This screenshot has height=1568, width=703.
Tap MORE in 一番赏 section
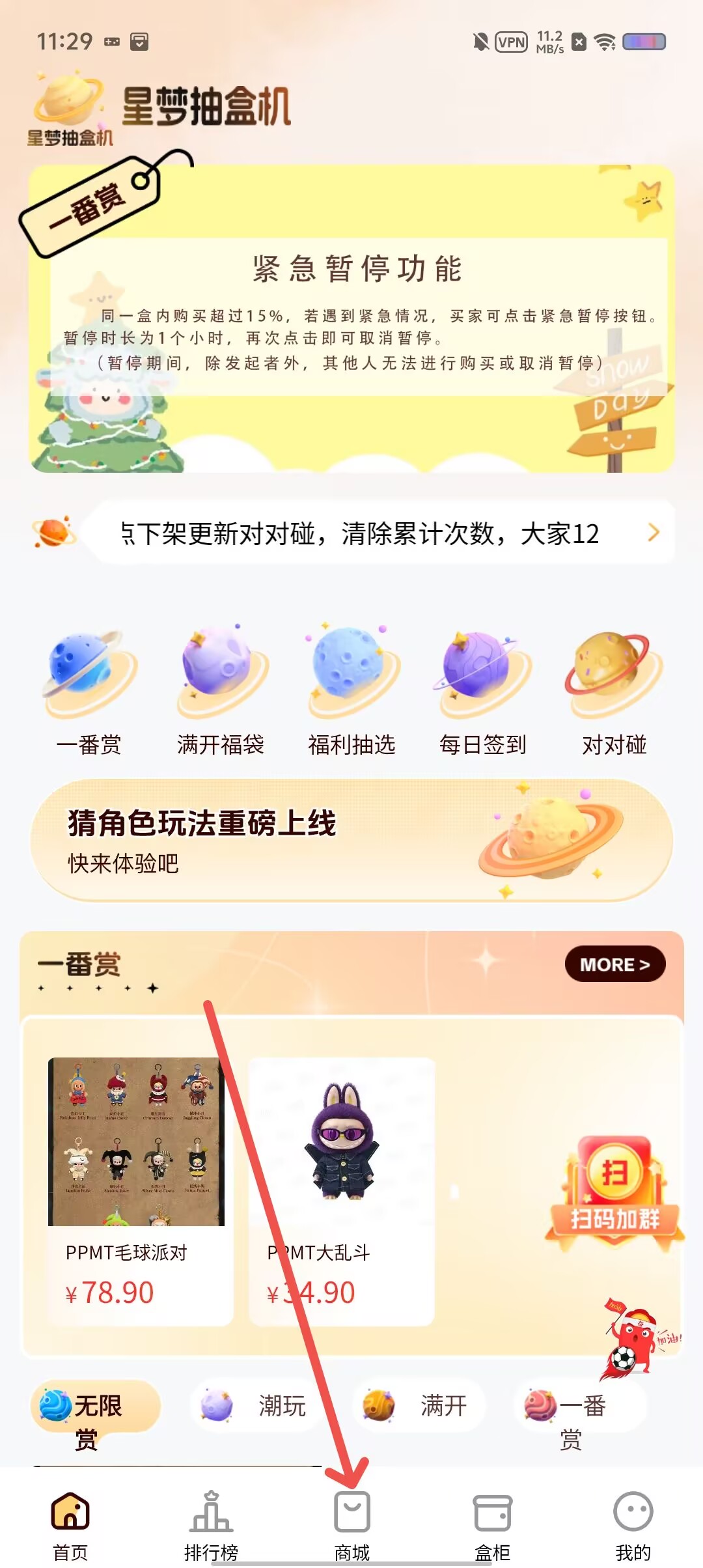pos(614,964)
